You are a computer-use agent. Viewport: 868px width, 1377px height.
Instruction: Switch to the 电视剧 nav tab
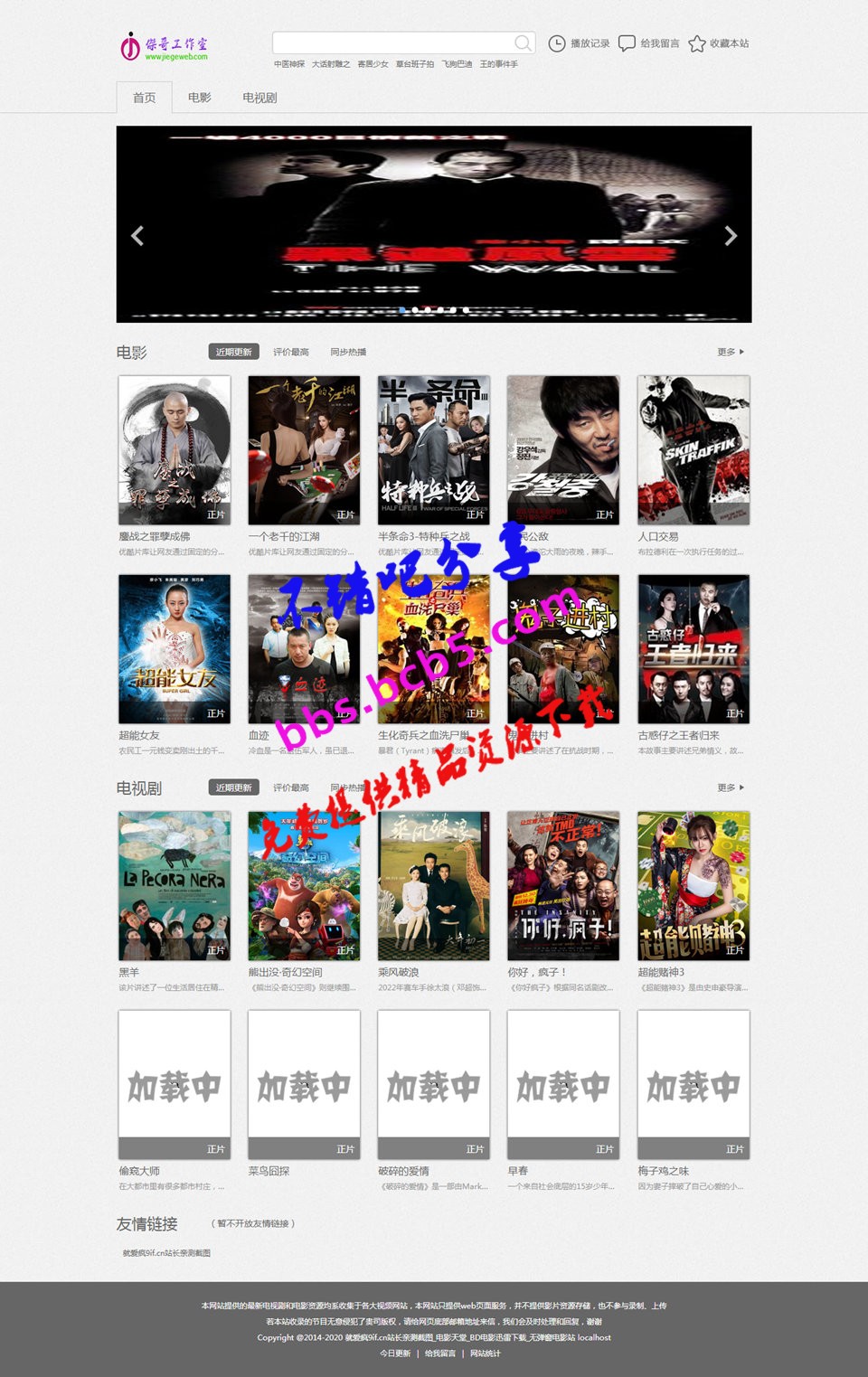tap(259, 98)
